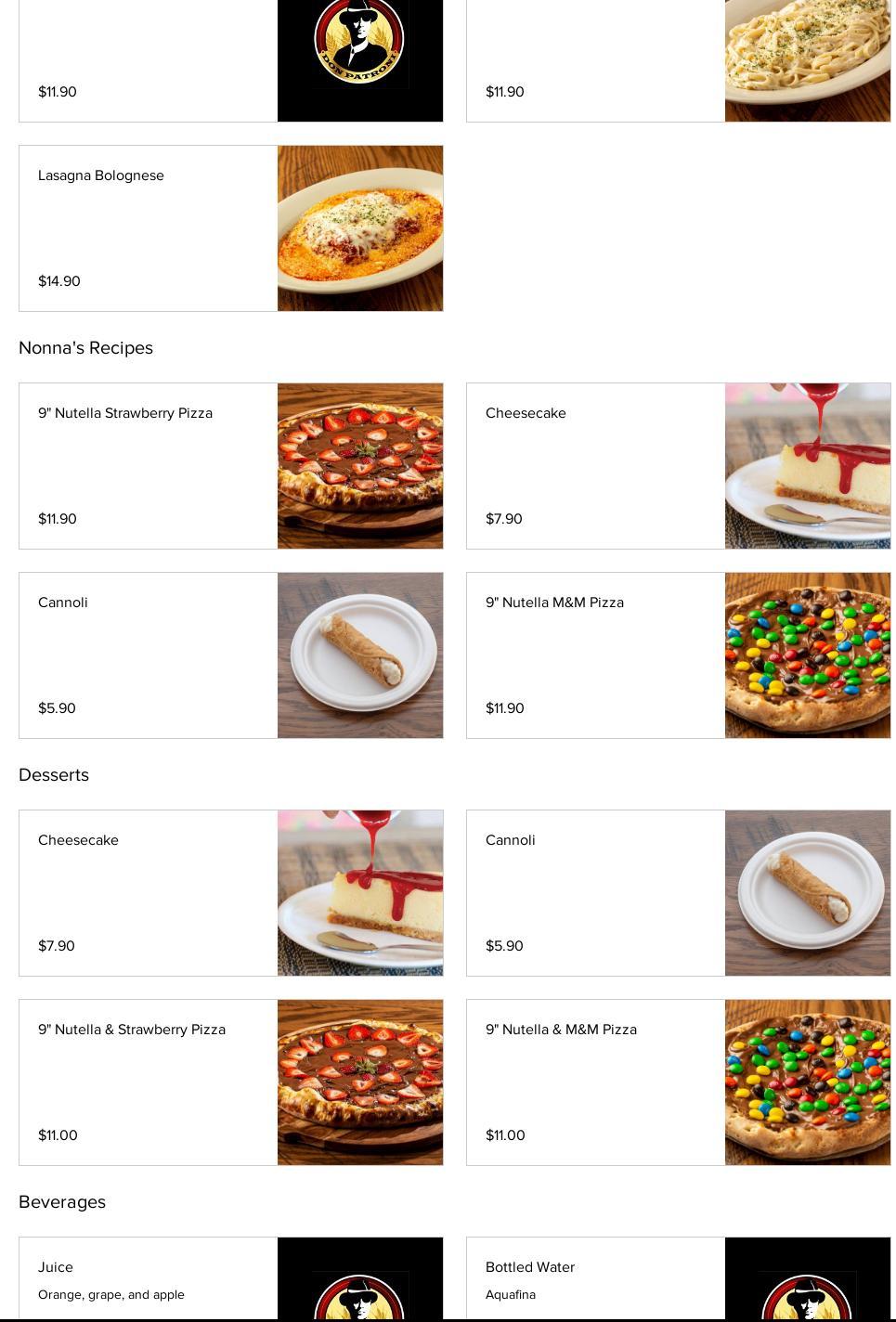Click the Nonna's Recipes section heading
This screenshot has height=1322, width=896.
tap(85, 348)
